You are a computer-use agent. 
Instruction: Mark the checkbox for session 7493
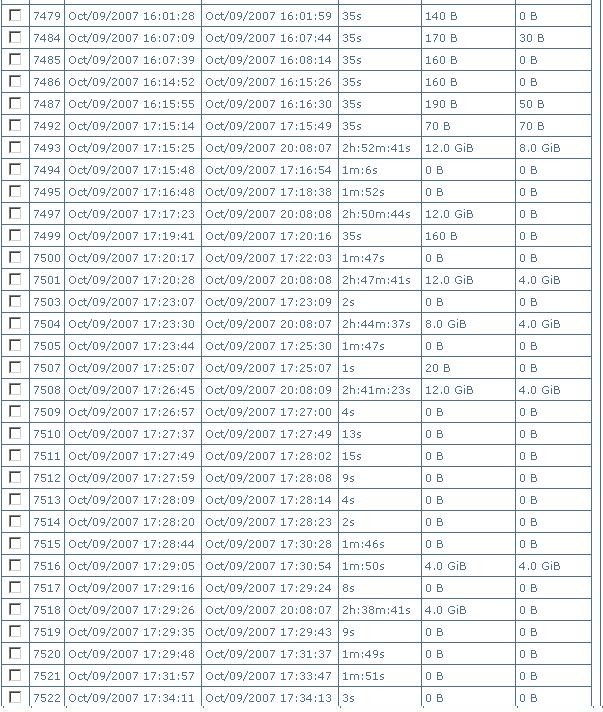[x=15, y=147]
